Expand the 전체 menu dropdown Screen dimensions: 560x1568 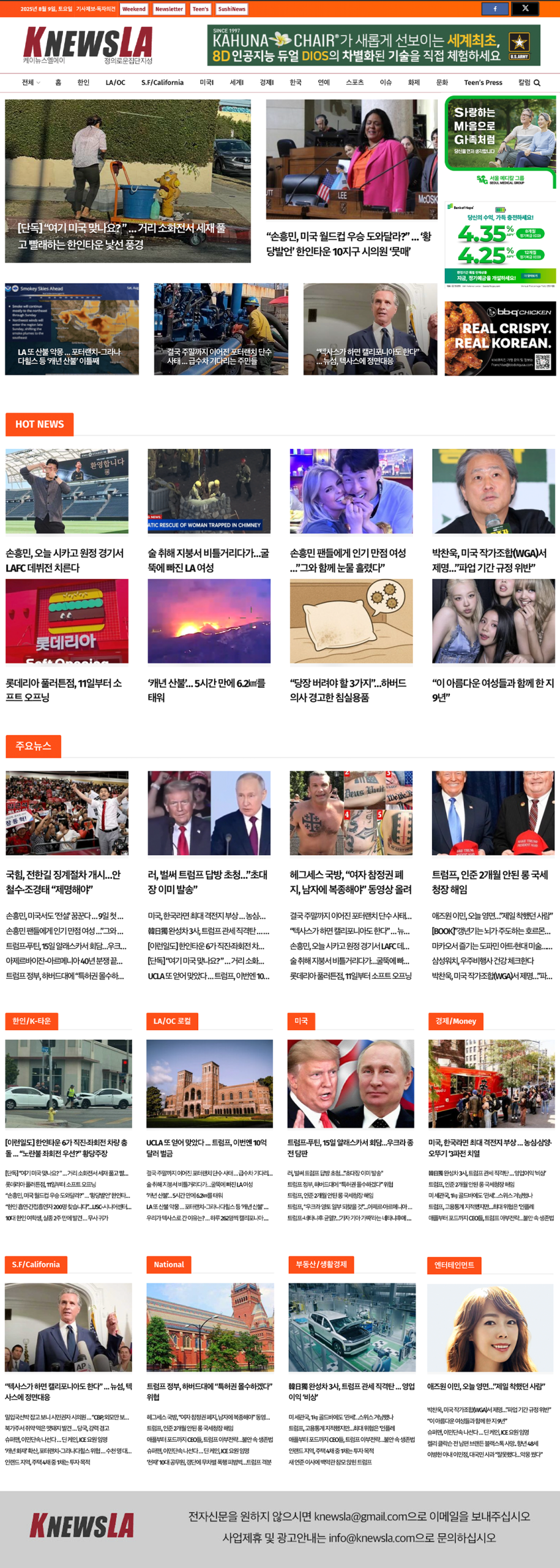point(31,83)
